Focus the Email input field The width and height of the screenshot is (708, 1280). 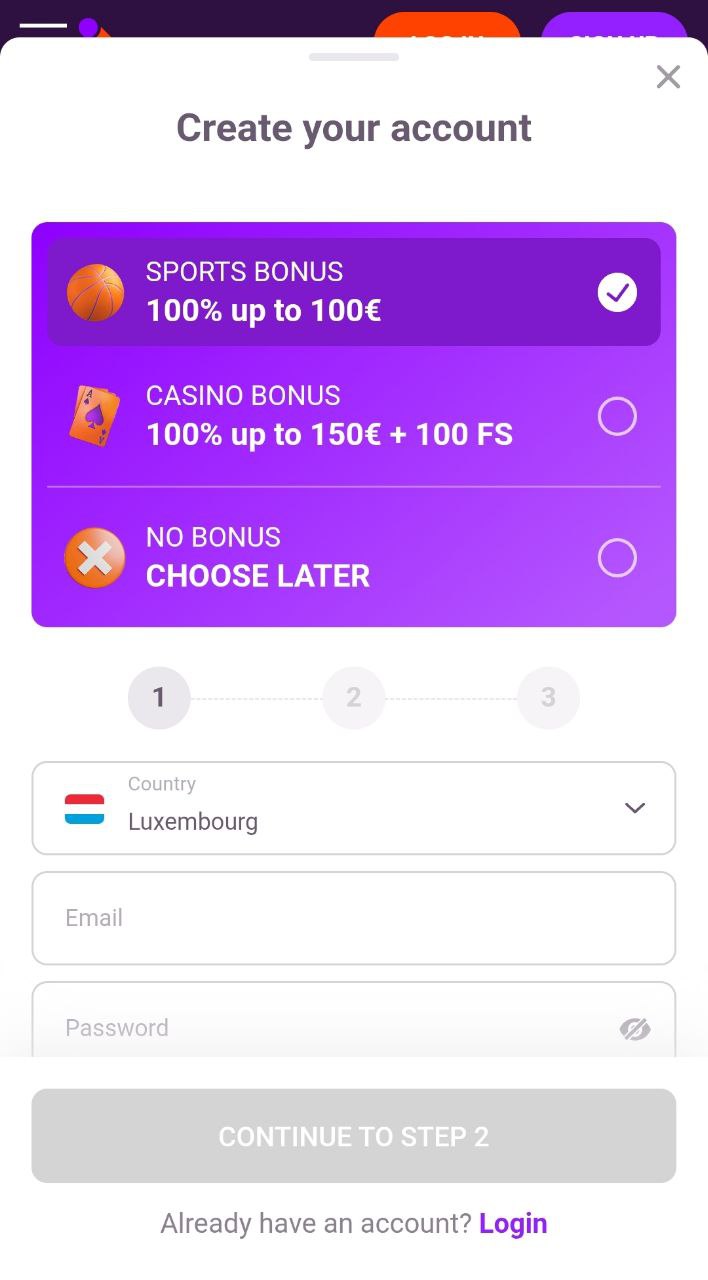click(354, 918)
